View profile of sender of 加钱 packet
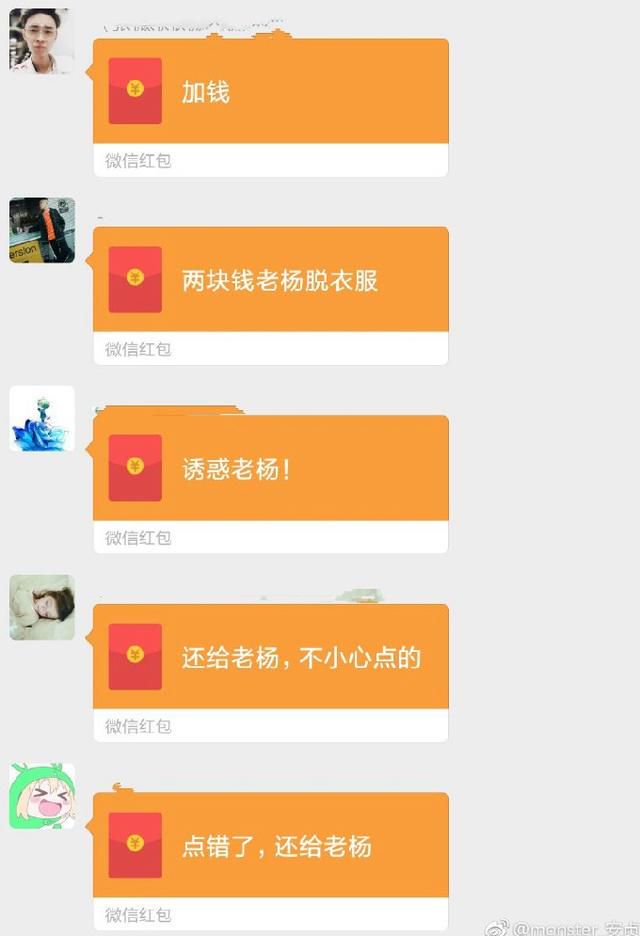Image resolution: width=640 pixels, height=936 pixels. [x=41, y=40]
